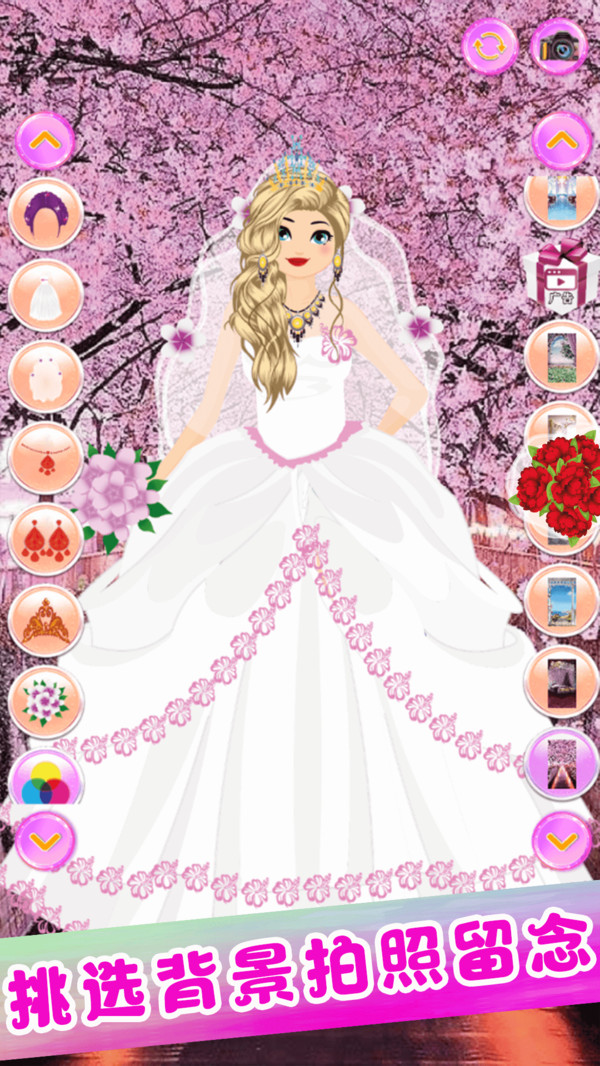Screen dimensions: 600x1066
Task: Tap the down arrow below background list
Action: pos(562,841)
